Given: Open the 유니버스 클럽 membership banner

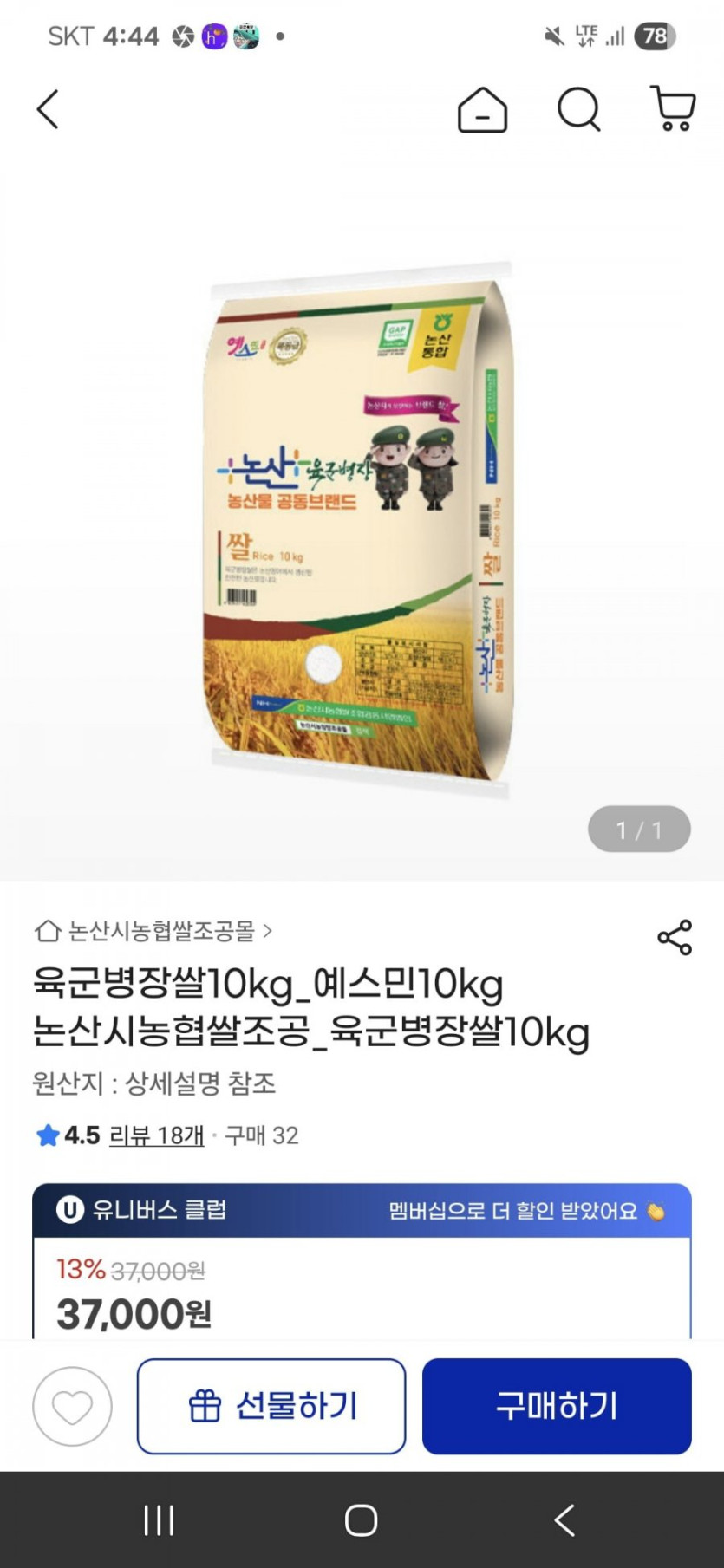Looking at the screenshot, I should (362, 1210).
